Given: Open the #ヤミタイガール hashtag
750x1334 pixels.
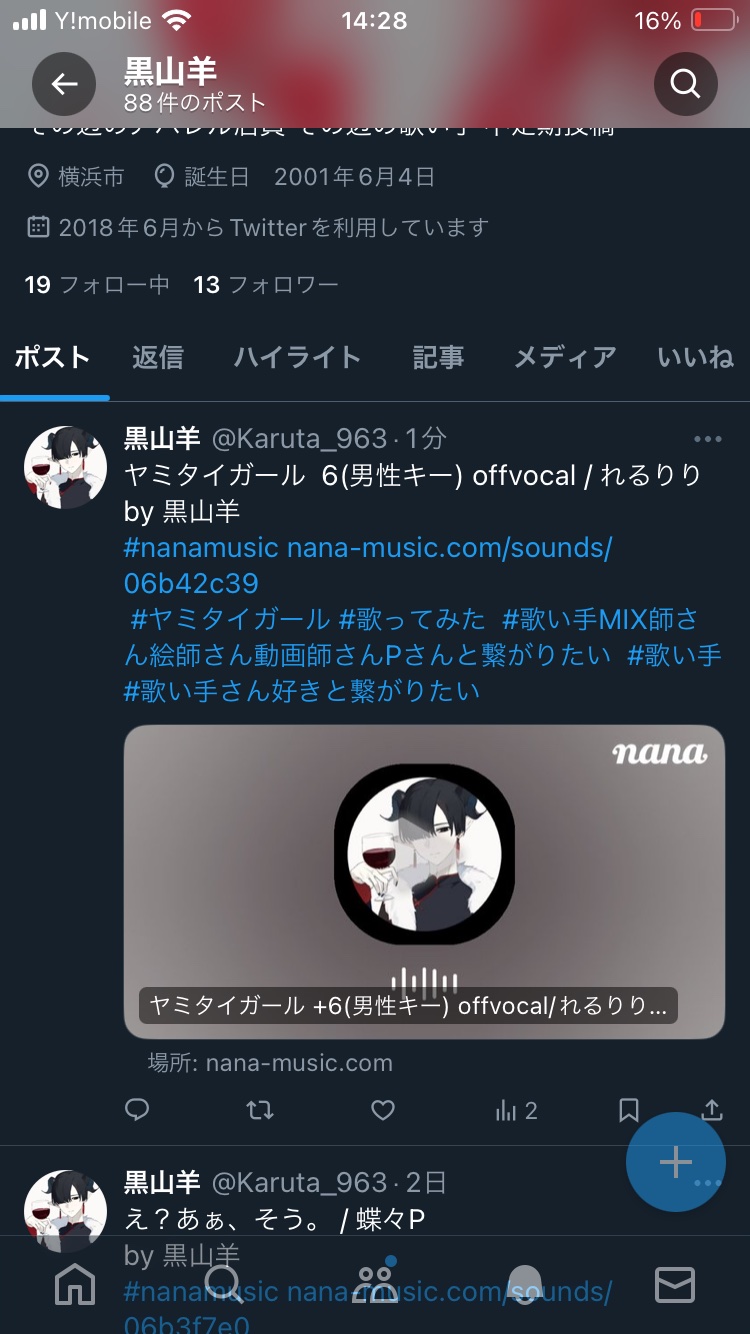Looking at the screenshot, I should click(x=230, y=620).
